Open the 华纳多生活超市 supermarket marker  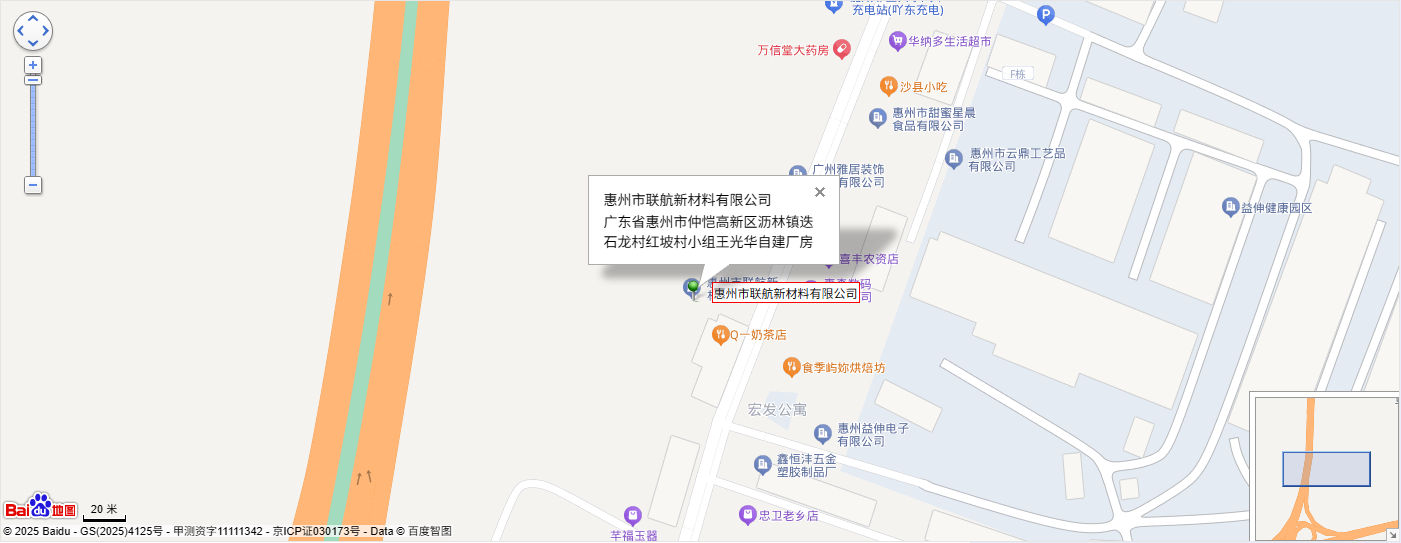click(897, 41)
